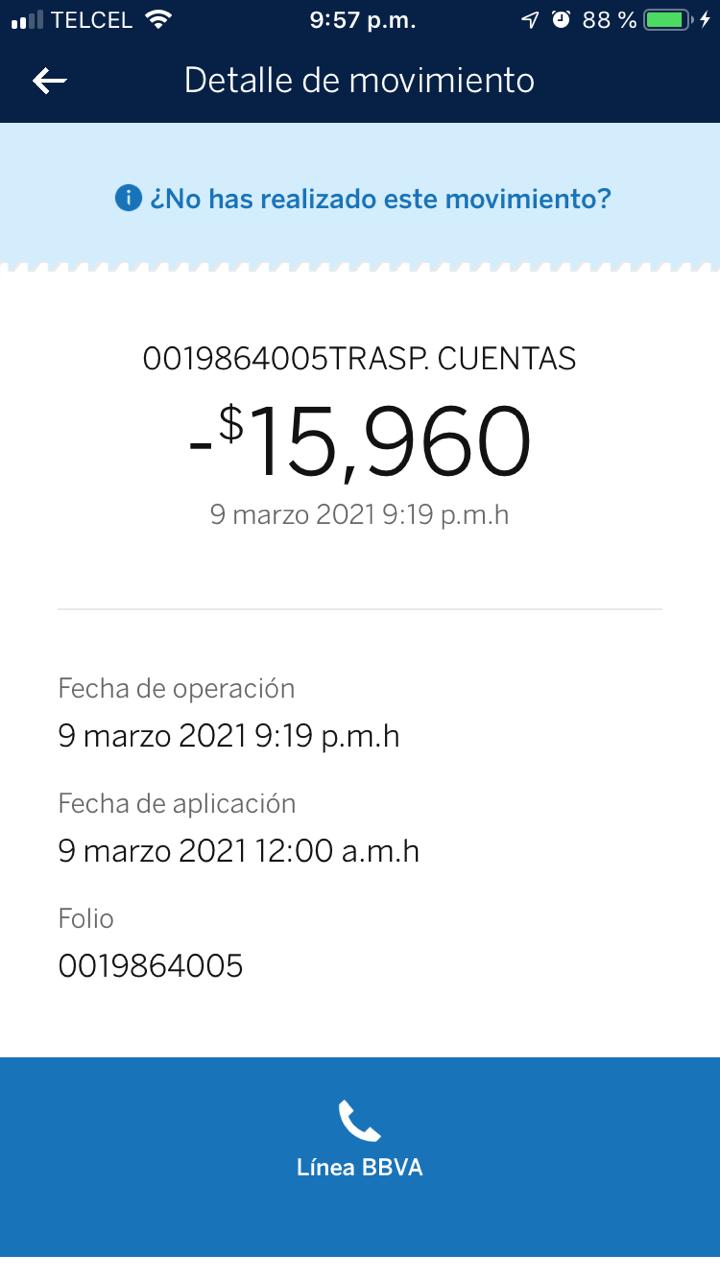Screen dimensions: 720x1280
Task: Open '¿No has realizado este movimiento?' link
Action: click(363, 198)
